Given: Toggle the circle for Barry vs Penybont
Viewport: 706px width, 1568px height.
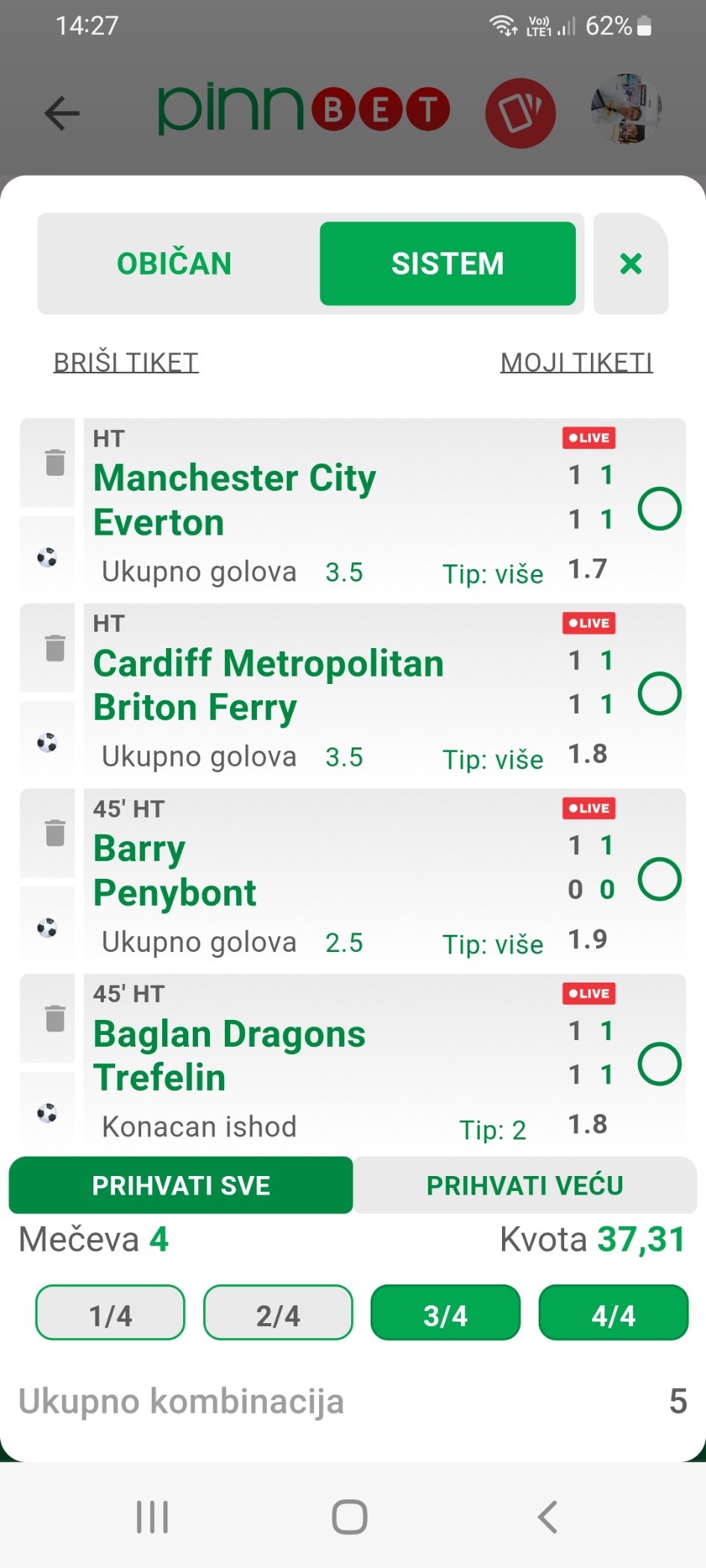Looking at the screenshot, I should [x=659, y=879].
